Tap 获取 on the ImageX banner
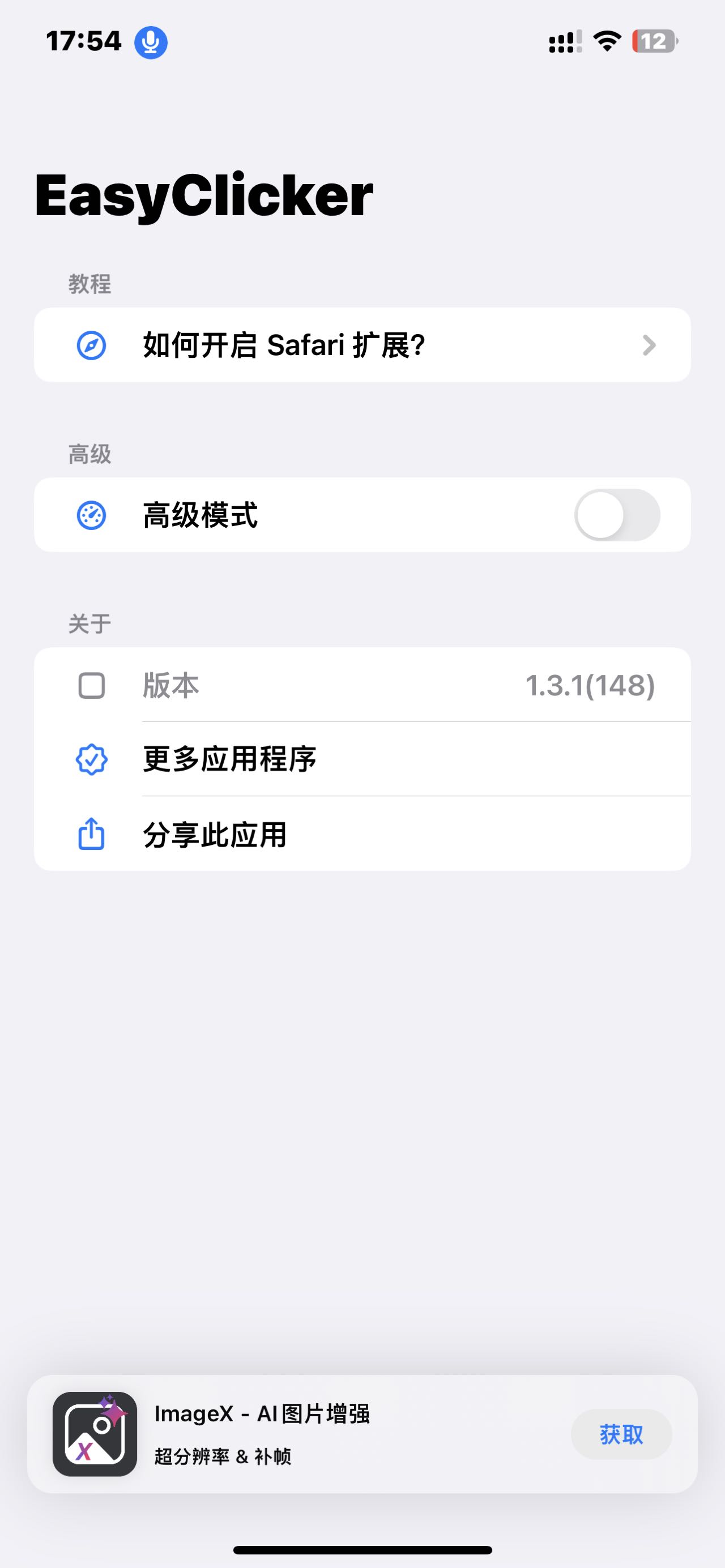Screen dimensions: 725x1568 (x=621, y=1435)
